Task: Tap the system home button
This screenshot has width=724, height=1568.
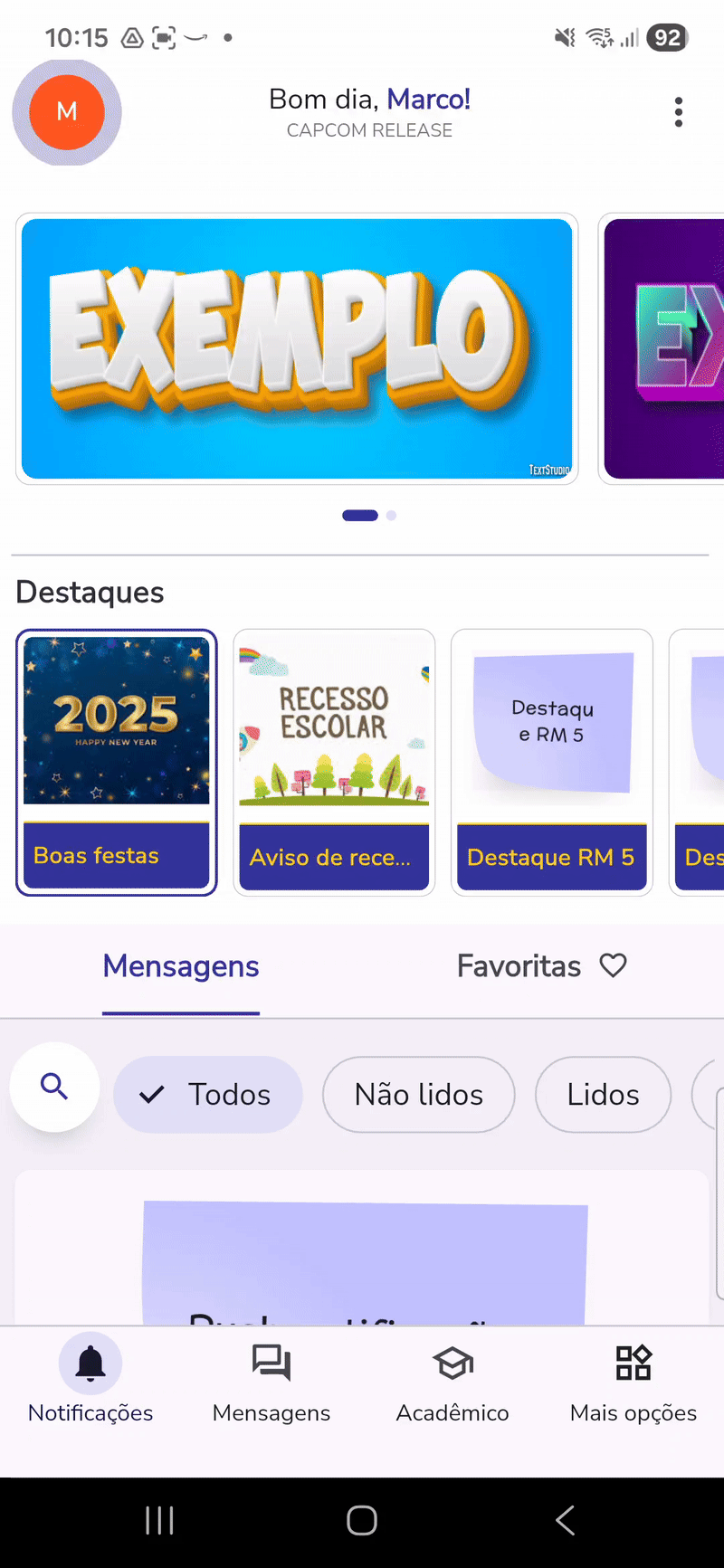Action: (x=362, y=1520)
